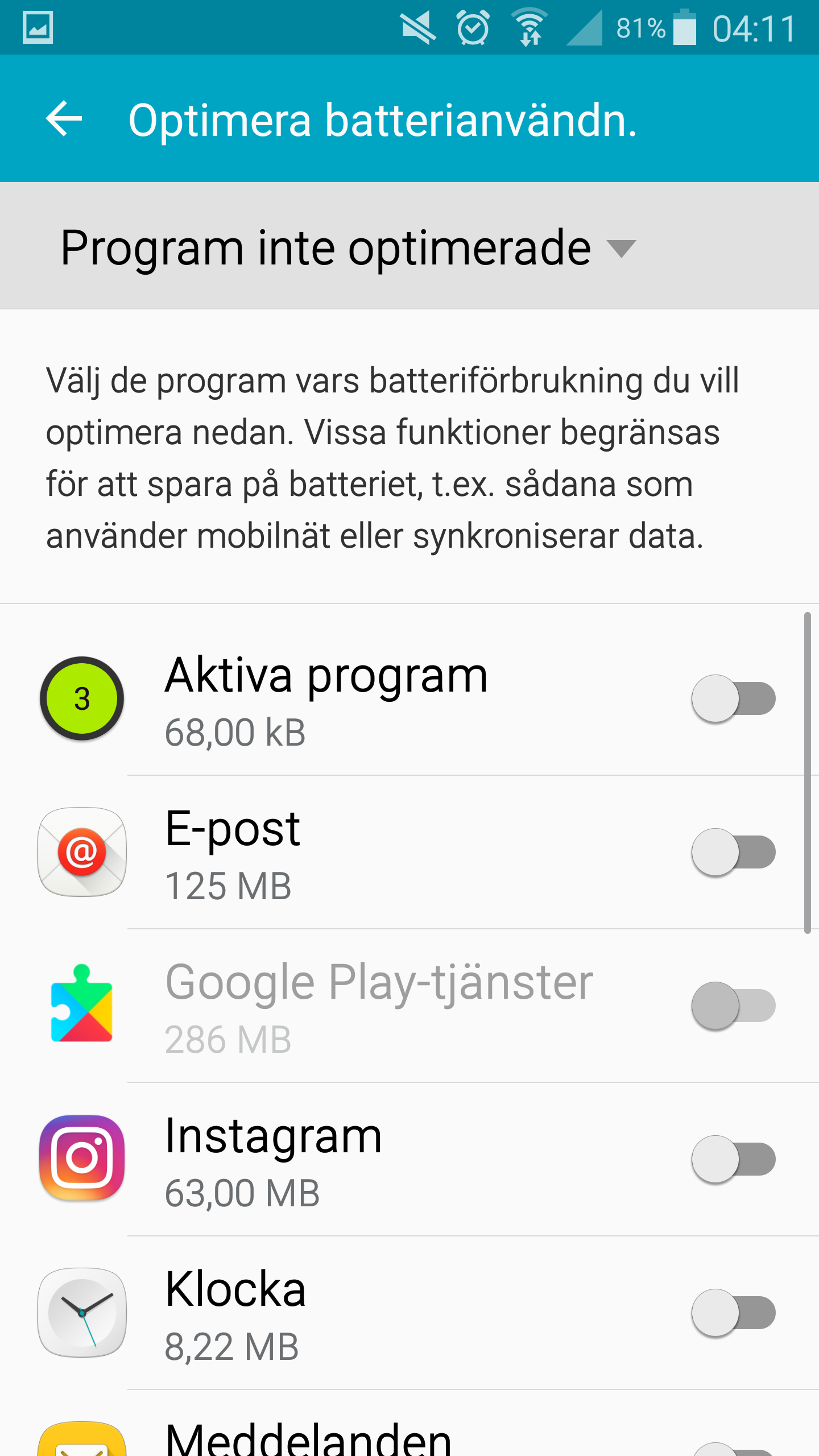Toggle optimization for Aktiva program
Screen dimensions: 819x1456
(733, 698)
